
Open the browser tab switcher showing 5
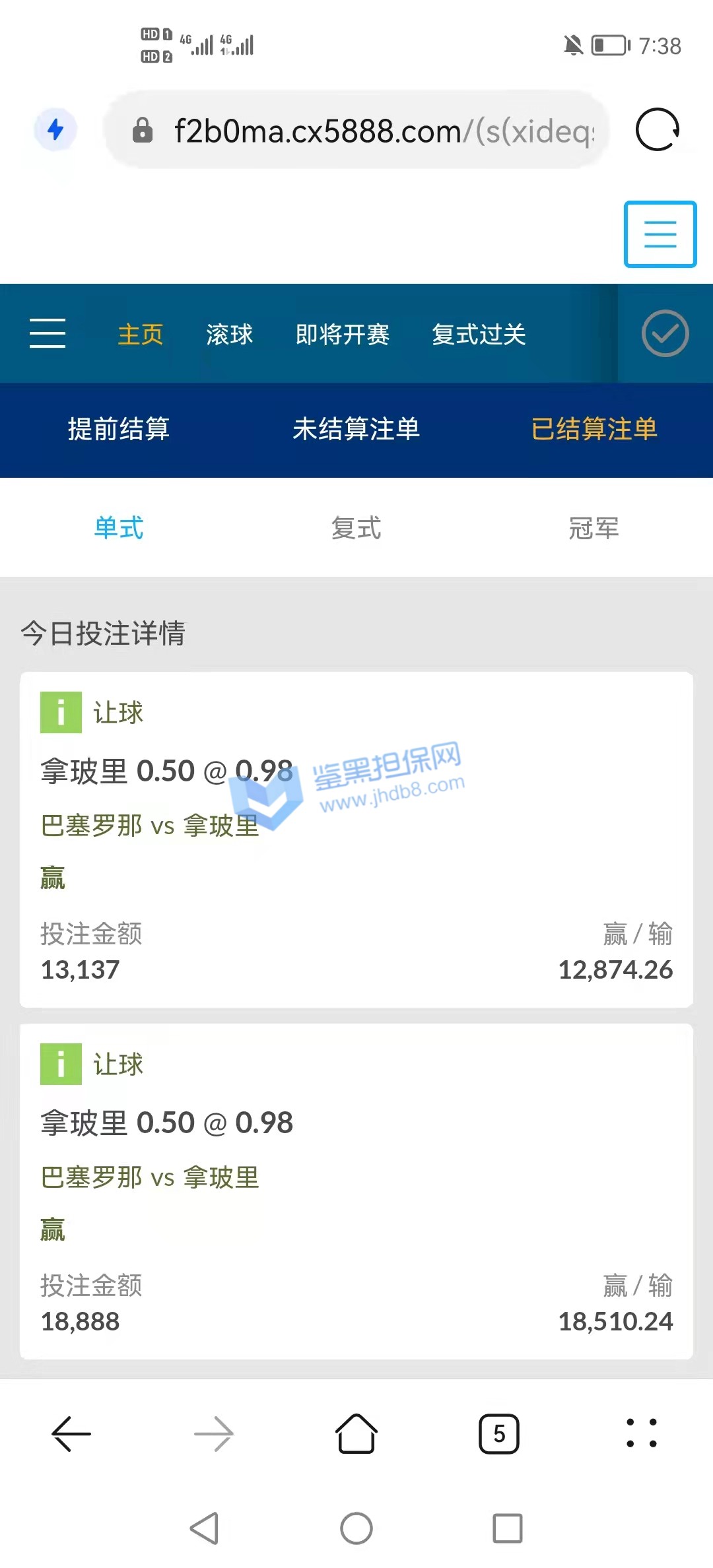click(499, 1434)
